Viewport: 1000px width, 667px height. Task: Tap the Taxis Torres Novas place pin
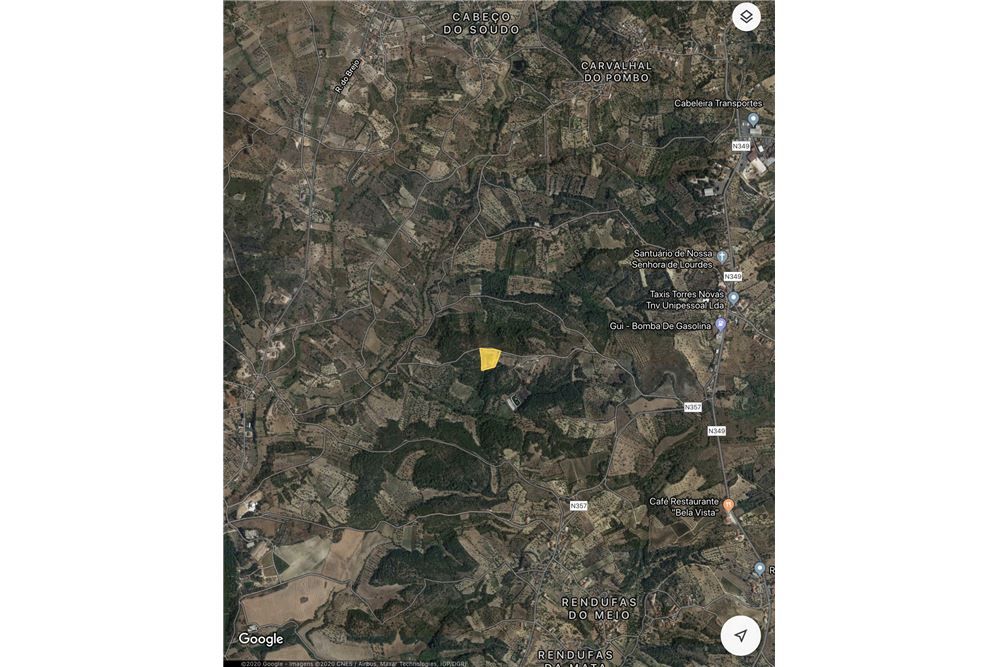point(733,298)
